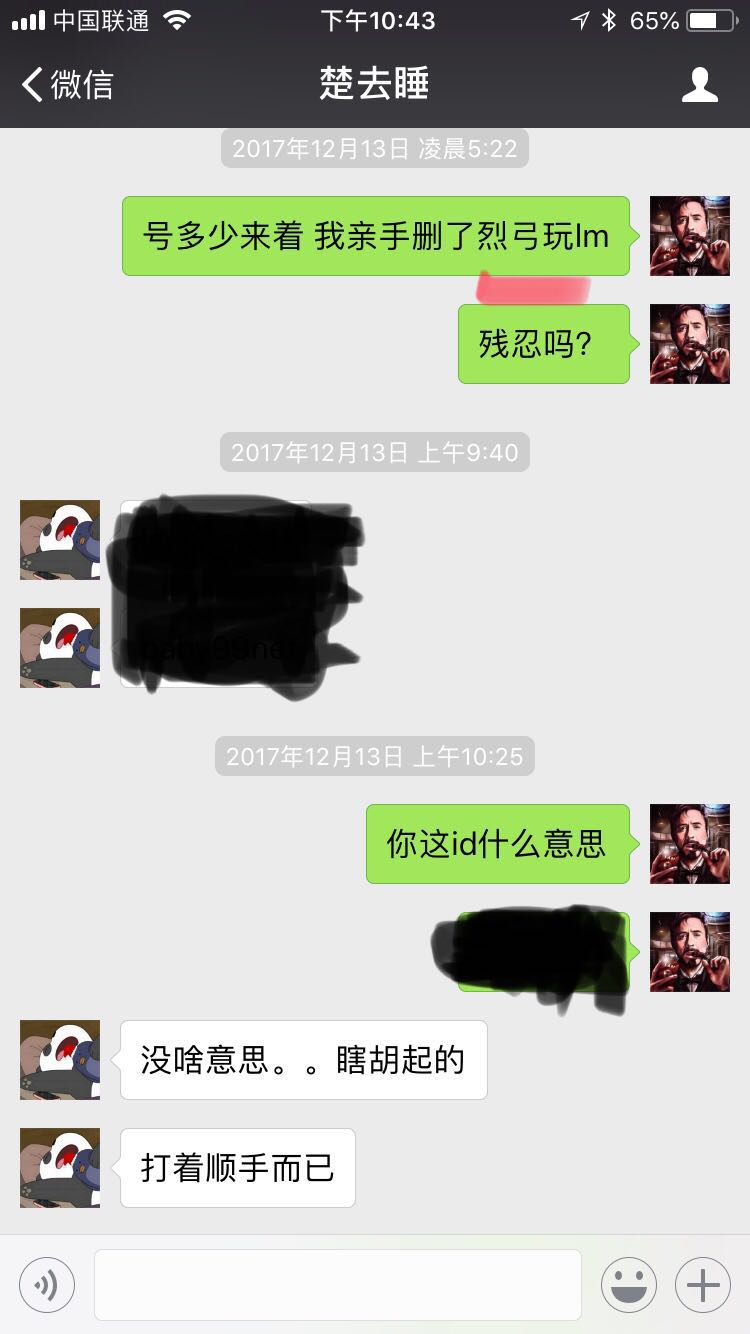
Task: Open sender's avatar next to green bubbles
Action: 689,236
